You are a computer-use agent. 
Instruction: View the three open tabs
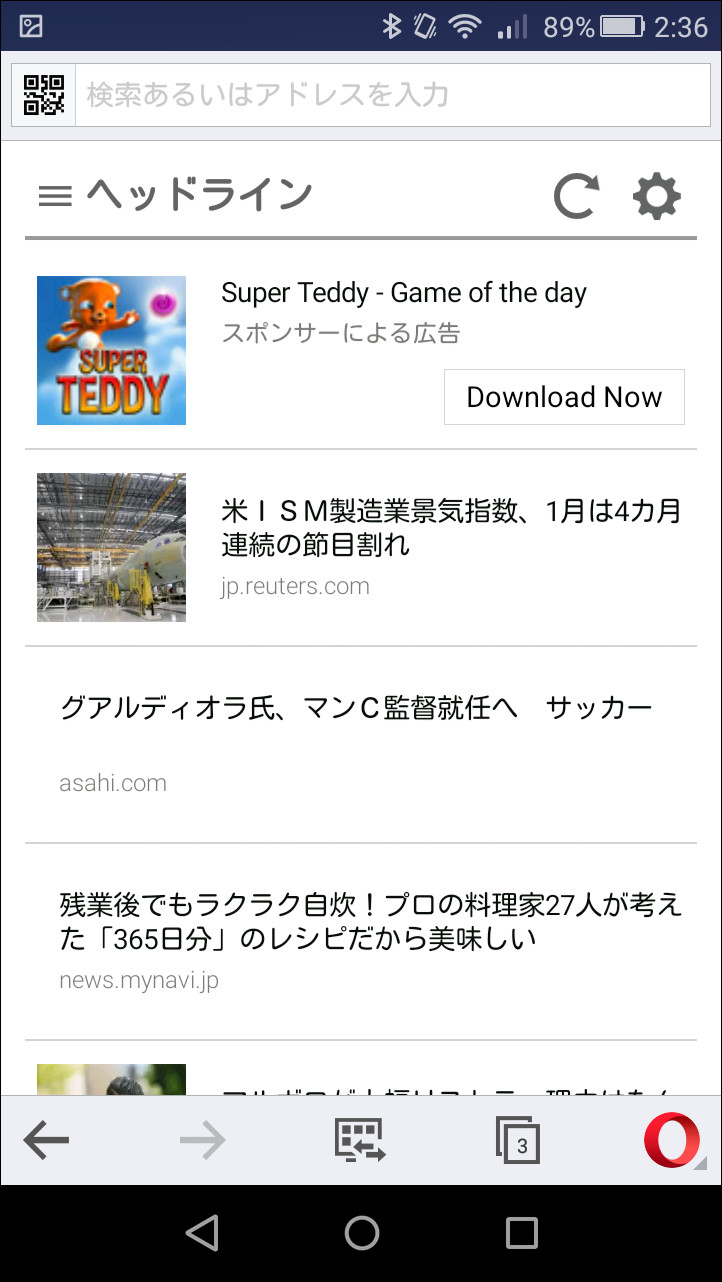pyautogui.click(x=518, y=1141)
